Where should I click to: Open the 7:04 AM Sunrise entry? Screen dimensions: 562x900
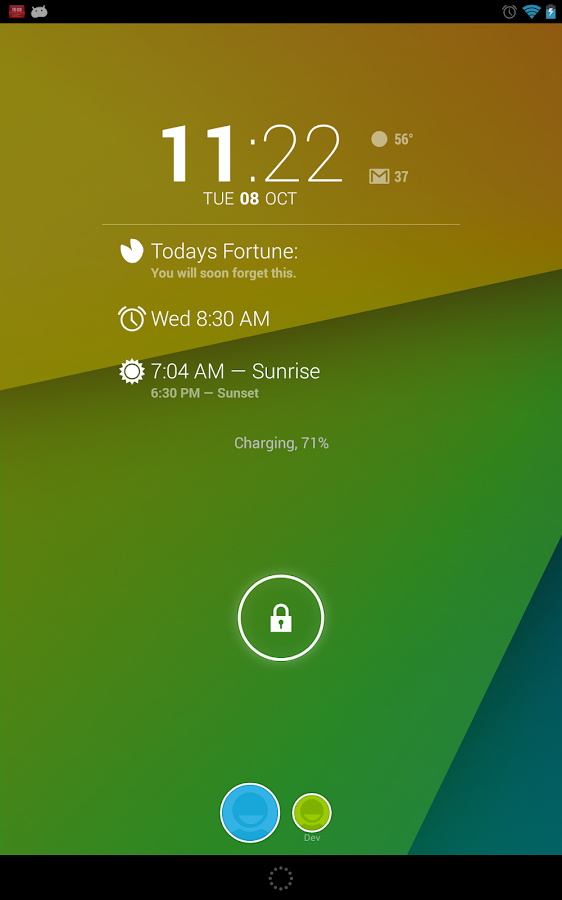point(219,380)
